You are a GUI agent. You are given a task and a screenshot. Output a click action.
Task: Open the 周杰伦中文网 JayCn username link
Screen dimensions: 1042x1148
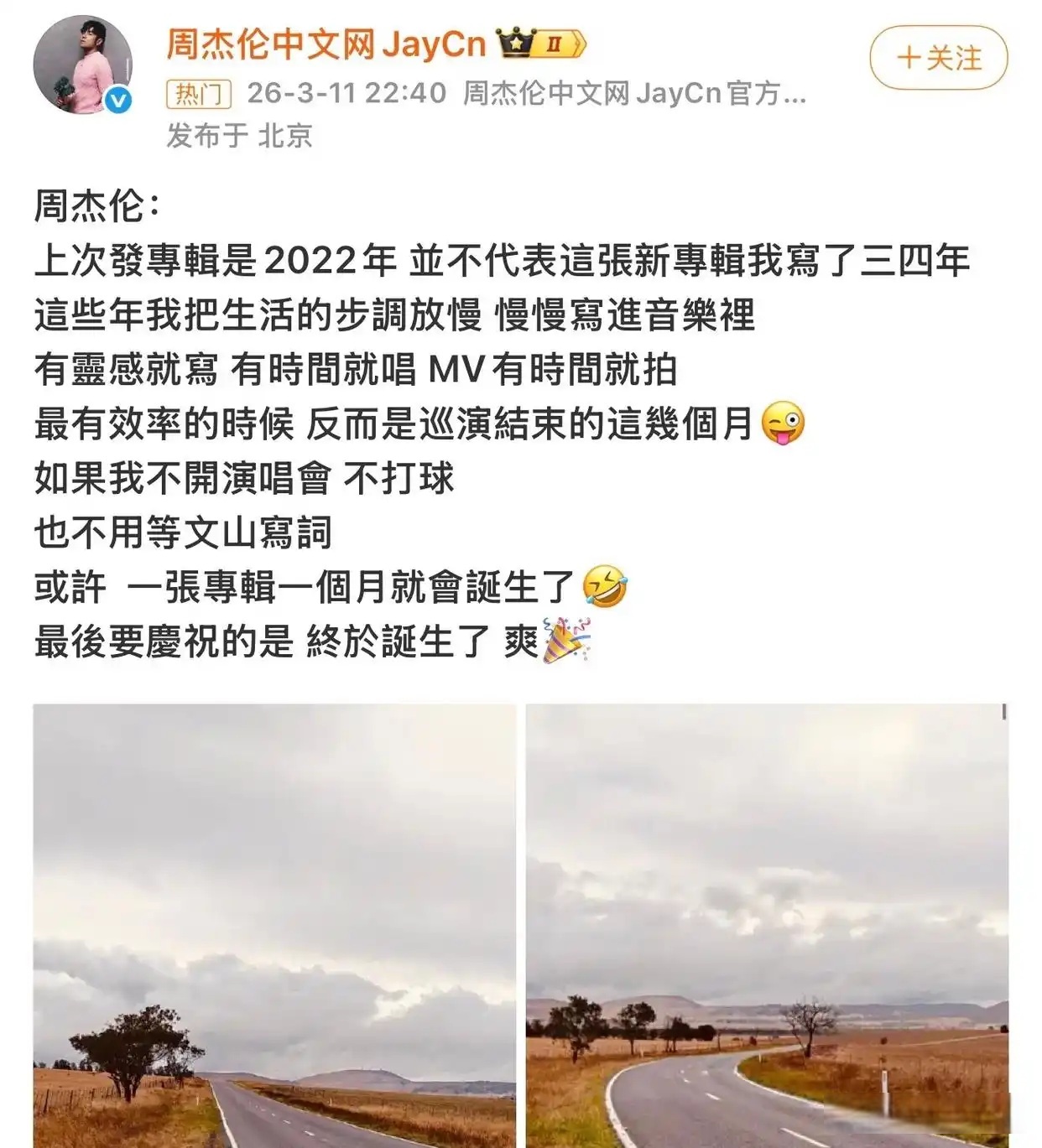(326, 44)
